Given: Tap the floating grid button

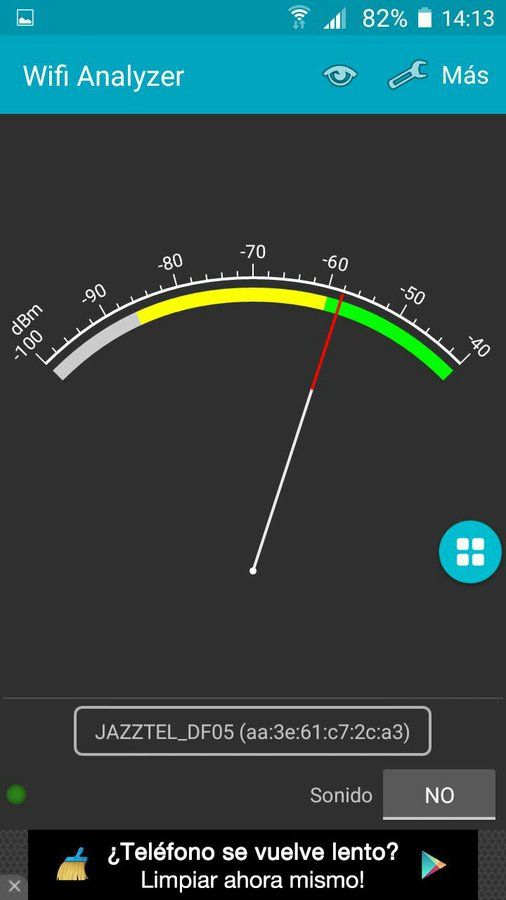Looking at the screenshot, I should point(470,552).
